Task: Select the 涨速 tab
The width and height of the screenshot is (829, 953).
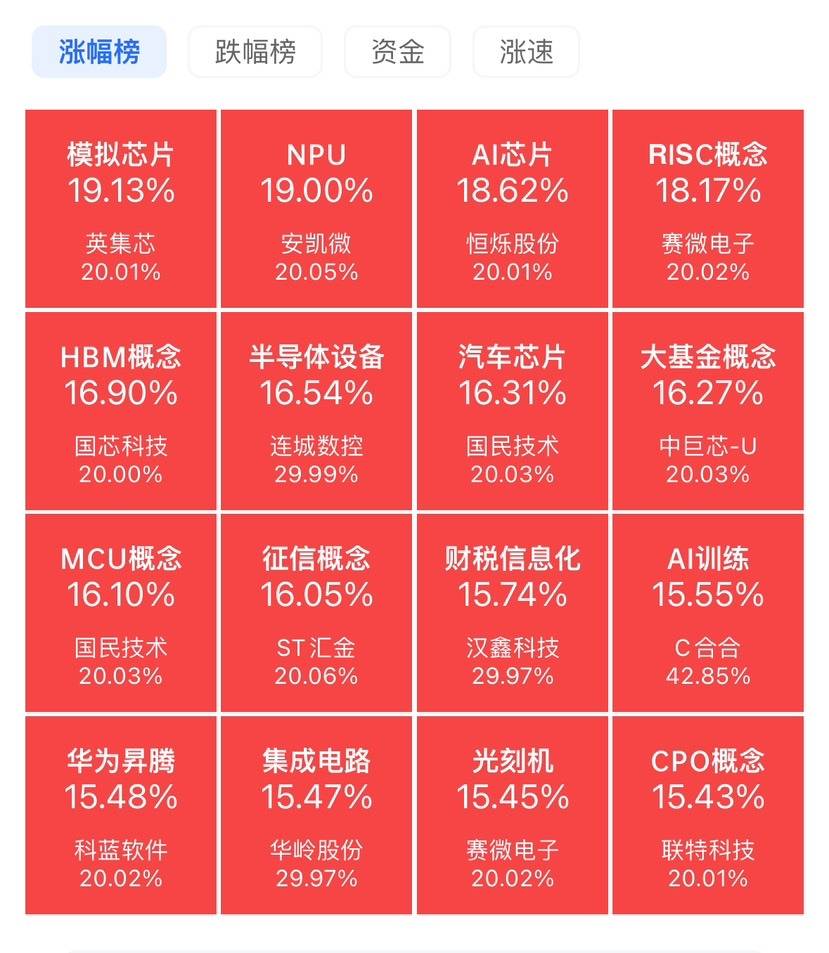Action: [525, 51]
